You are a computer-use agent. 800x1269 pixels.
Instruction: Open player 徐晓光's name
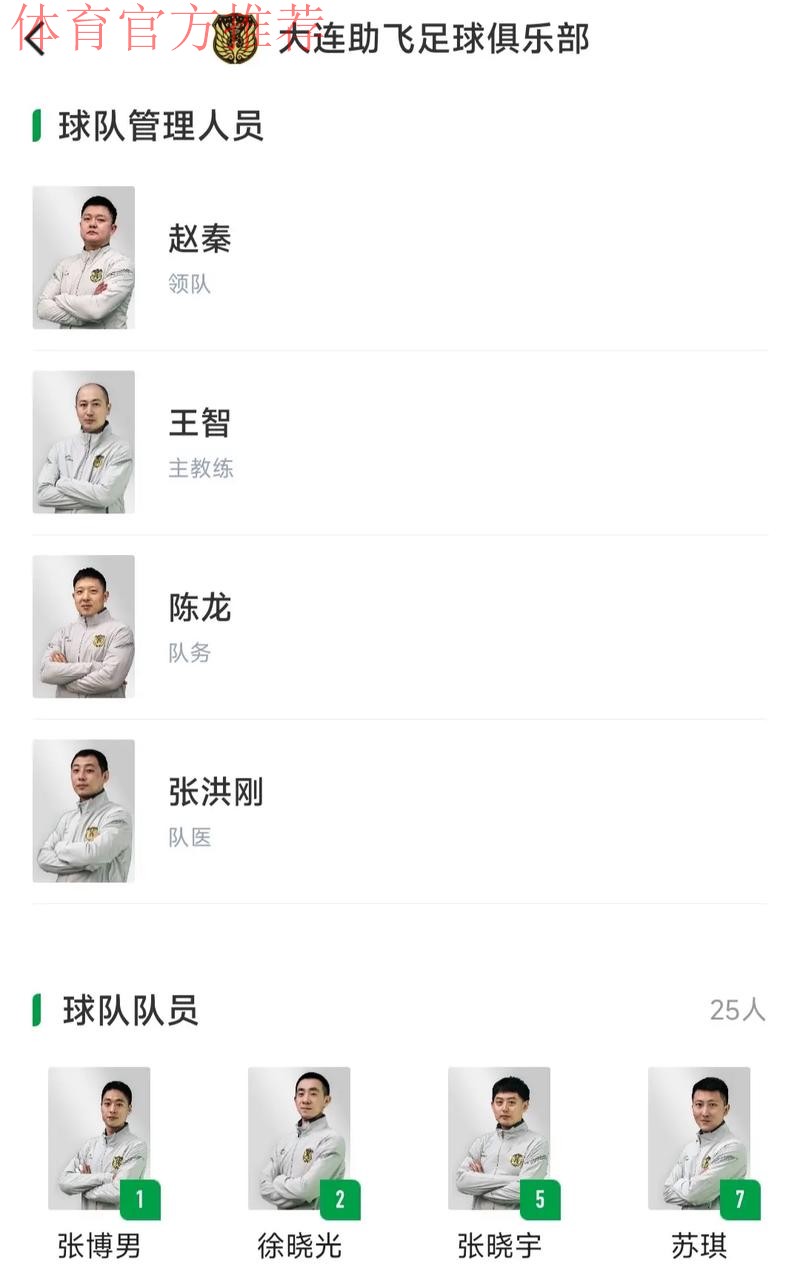click(300, 1247)
